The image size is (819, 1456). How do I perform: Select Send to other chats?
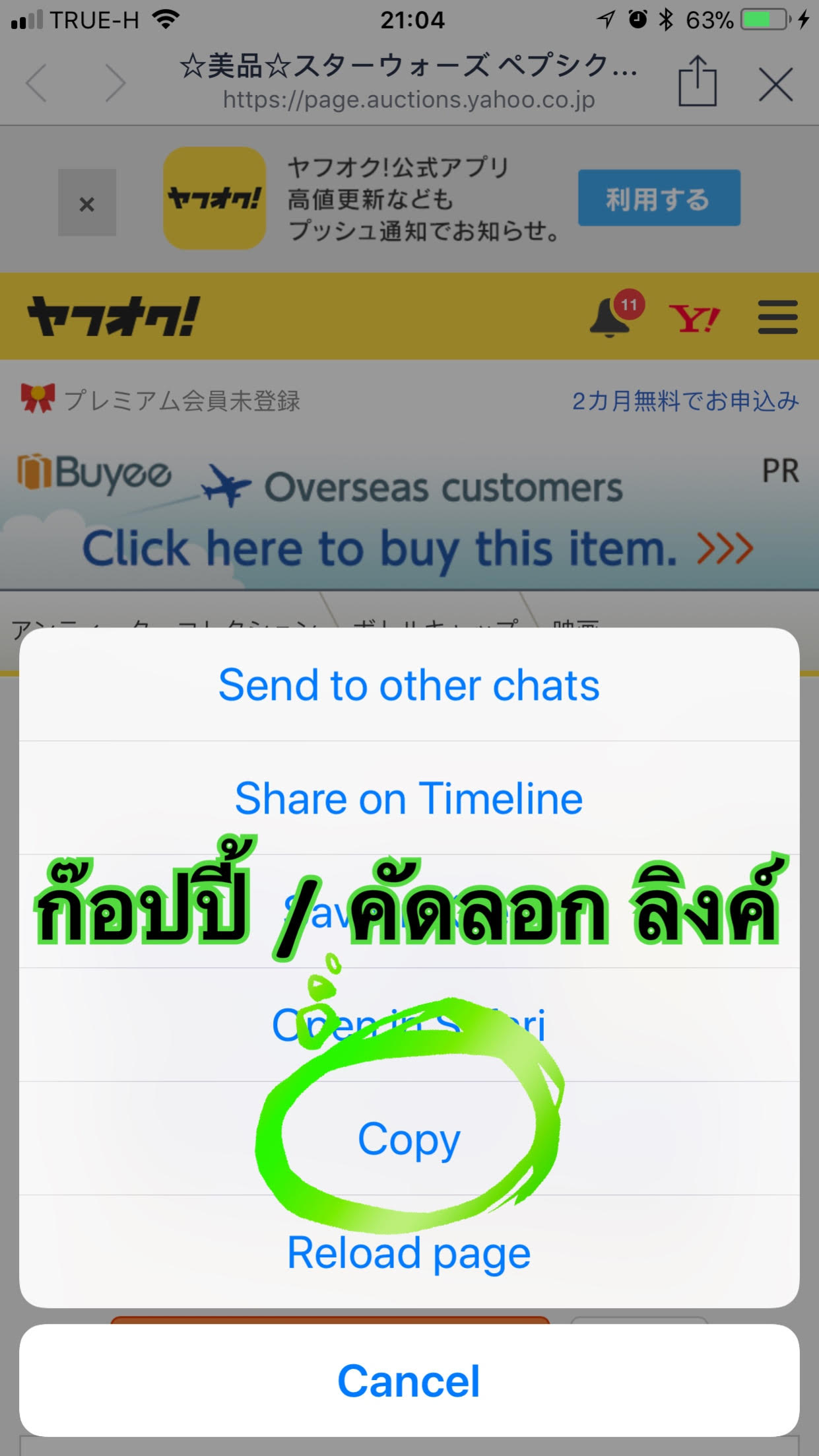(x=409, y=685)
